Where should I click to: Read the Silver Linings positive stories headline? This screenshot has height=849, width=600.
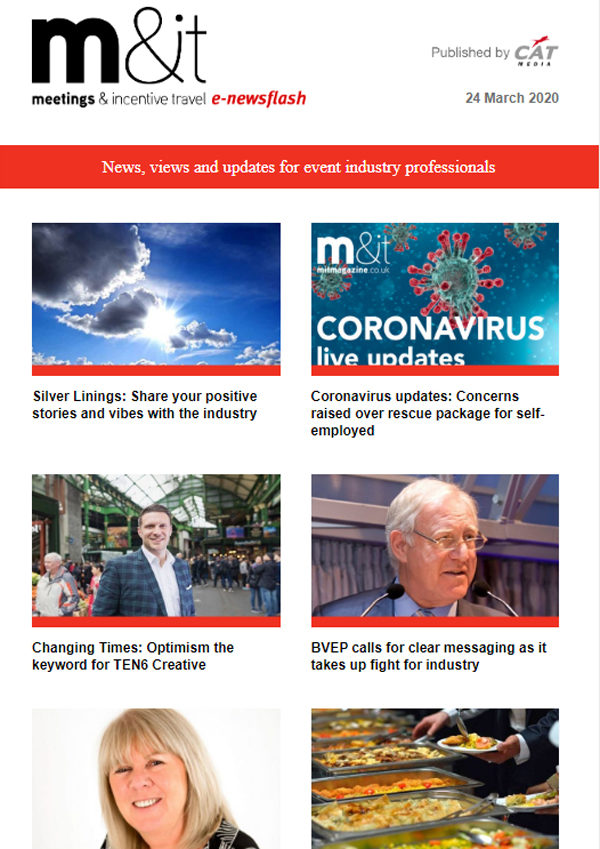(x=144, y=405)
